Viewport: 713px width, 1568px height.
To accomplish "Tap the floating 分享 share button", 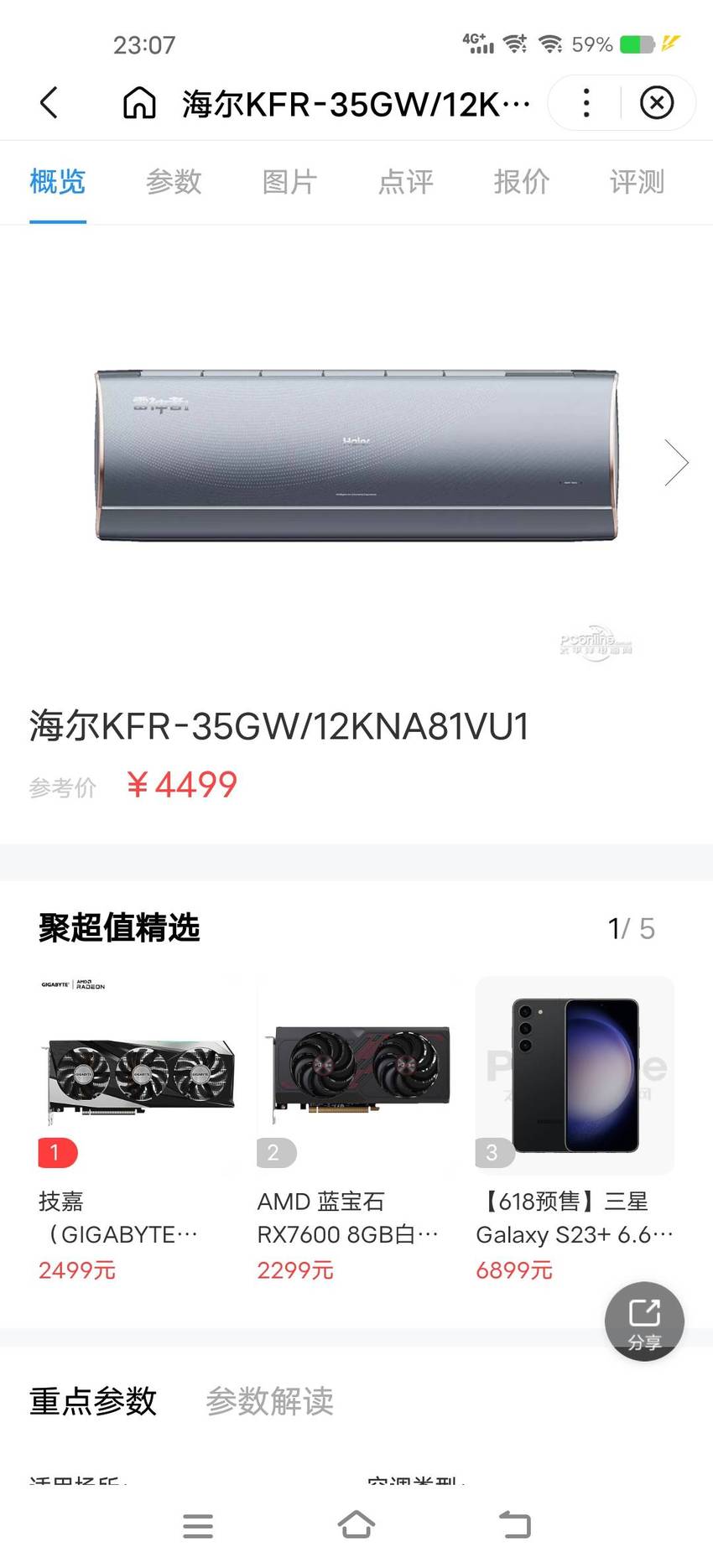I will click(x=644, y=1321).
